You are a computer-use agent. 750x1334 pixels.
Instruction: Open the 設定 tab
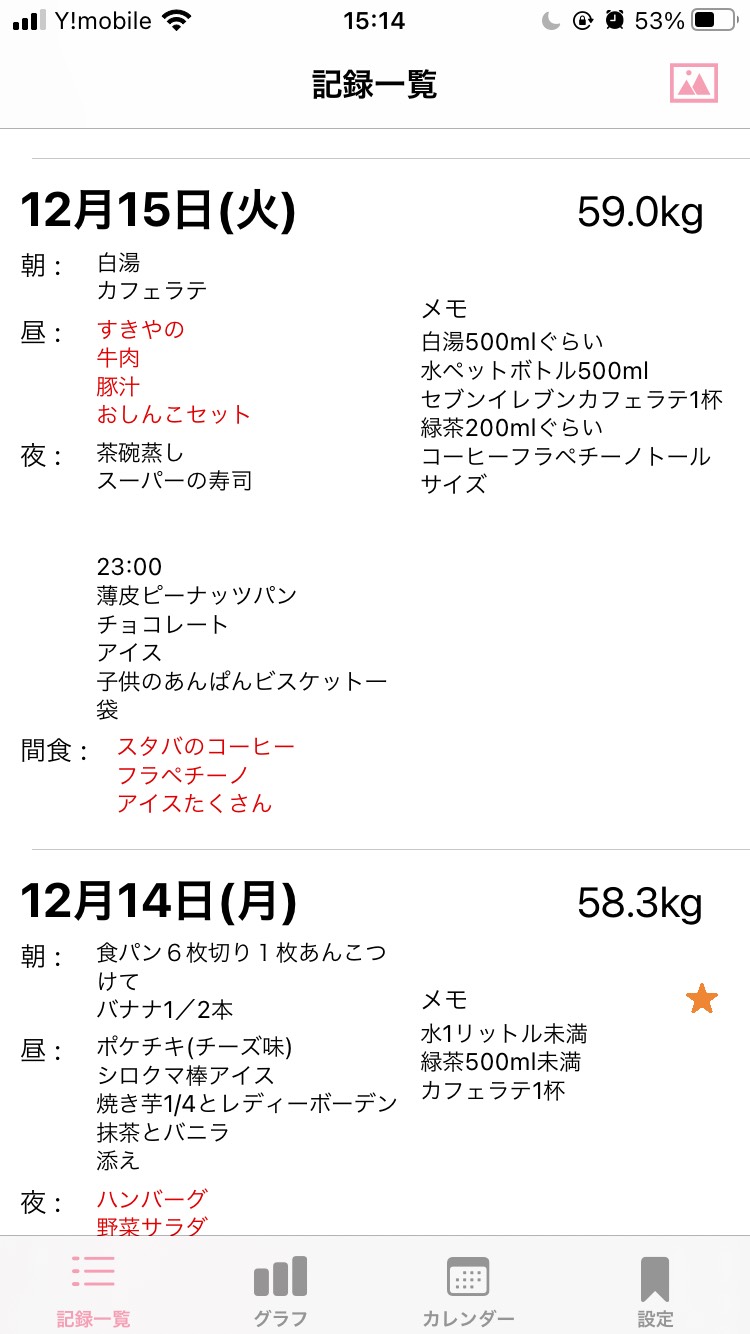click(x=655, y=1291)
